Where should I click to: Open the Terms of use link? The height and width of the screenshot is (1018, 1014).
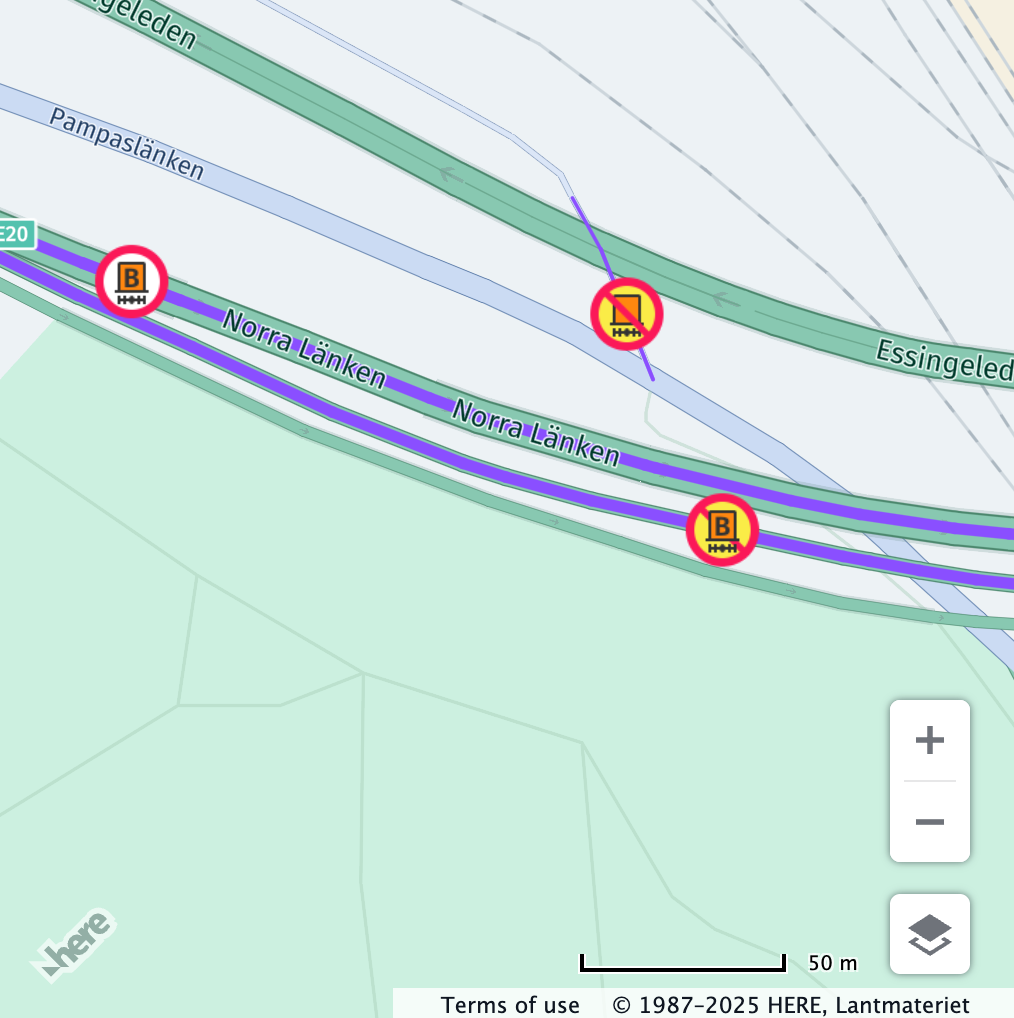(510, 1004)
